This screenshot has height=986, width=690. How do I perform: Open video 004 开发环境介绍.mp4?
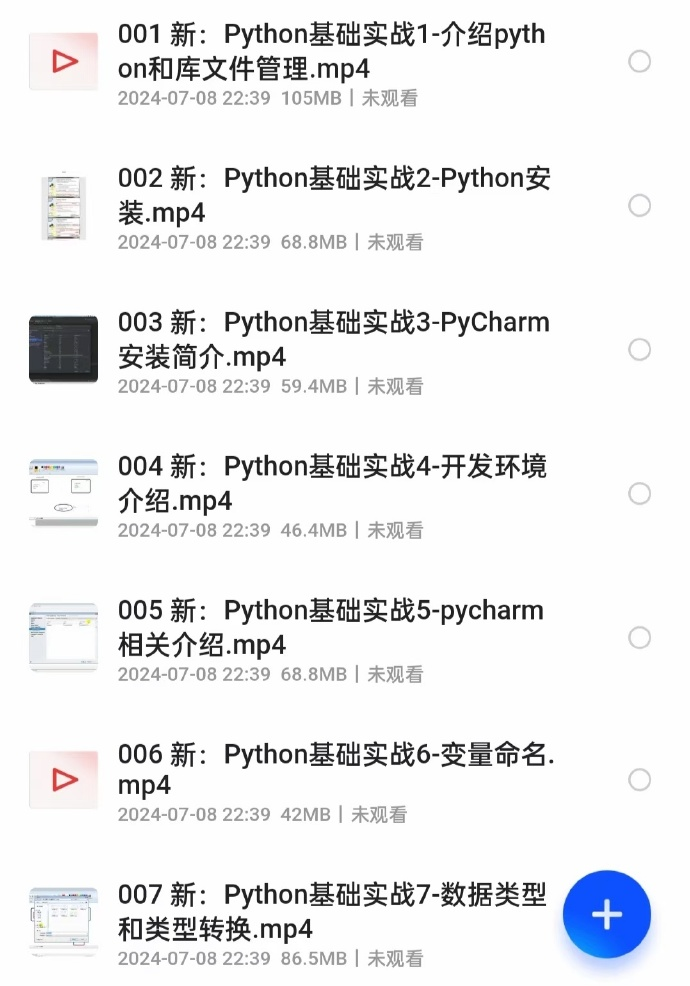332,484
